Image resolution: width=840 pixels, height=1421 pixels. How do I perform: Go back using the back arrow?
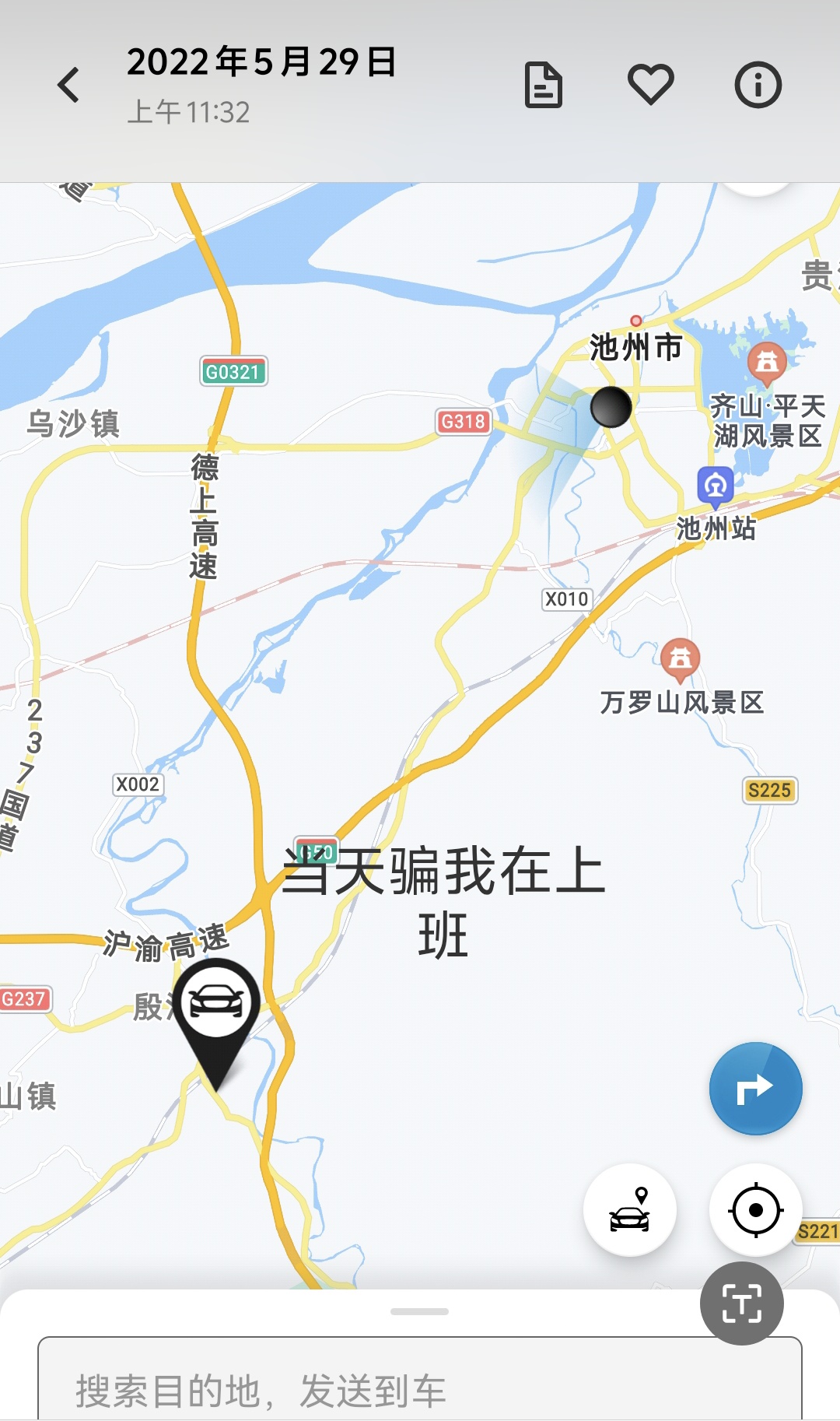click(x=69, y=85)
